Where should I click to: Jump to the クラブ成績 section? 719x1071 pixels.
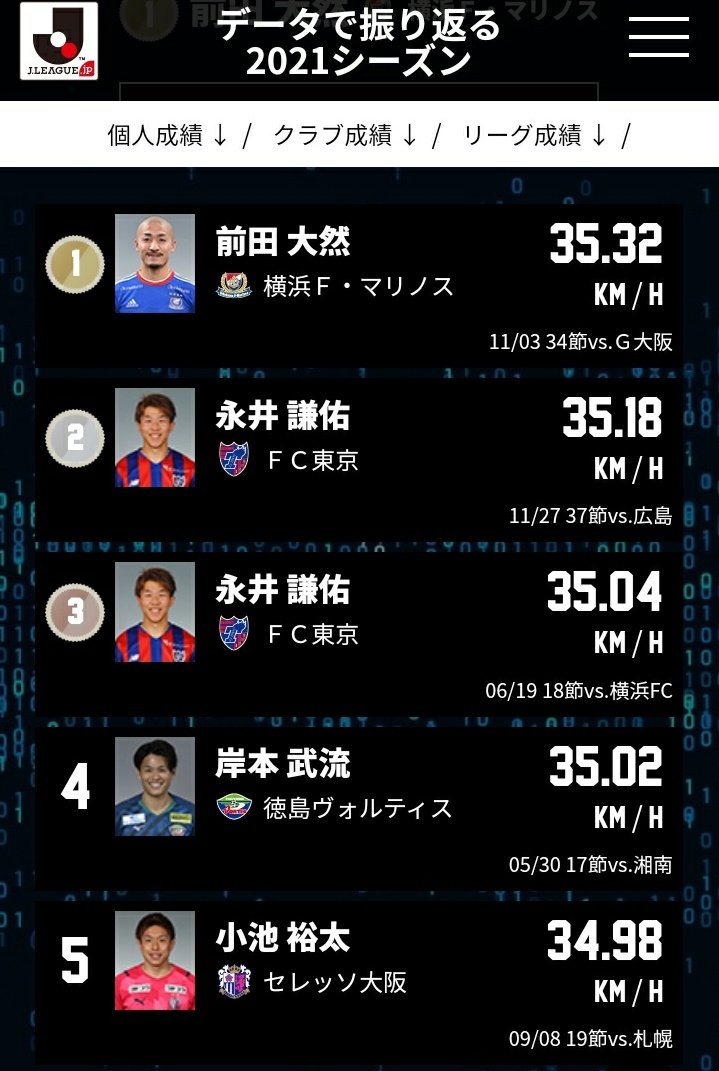click(x=345, y=136)
